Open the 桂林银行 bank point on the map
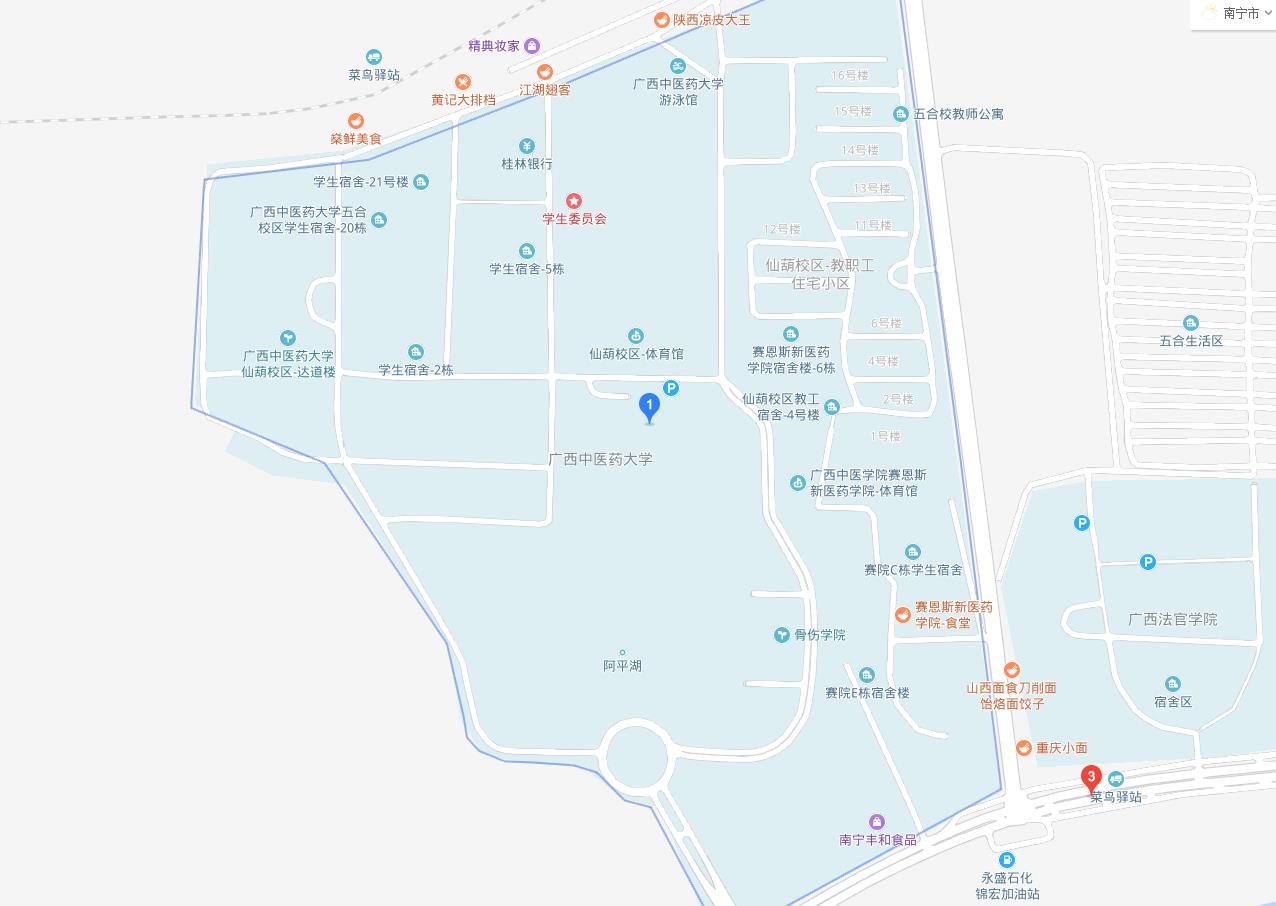This screenshot has height=906, width=1276. [527, 147]
